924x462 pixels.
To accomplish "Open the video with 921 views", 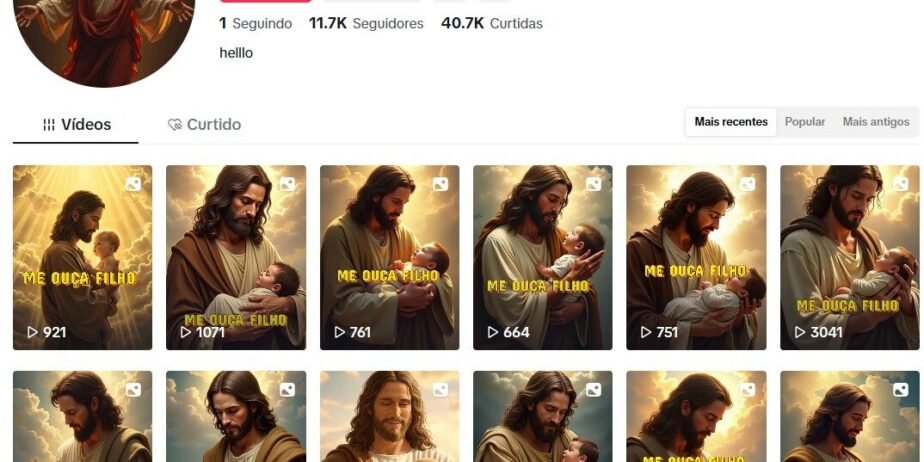I will tap(82, 257).
